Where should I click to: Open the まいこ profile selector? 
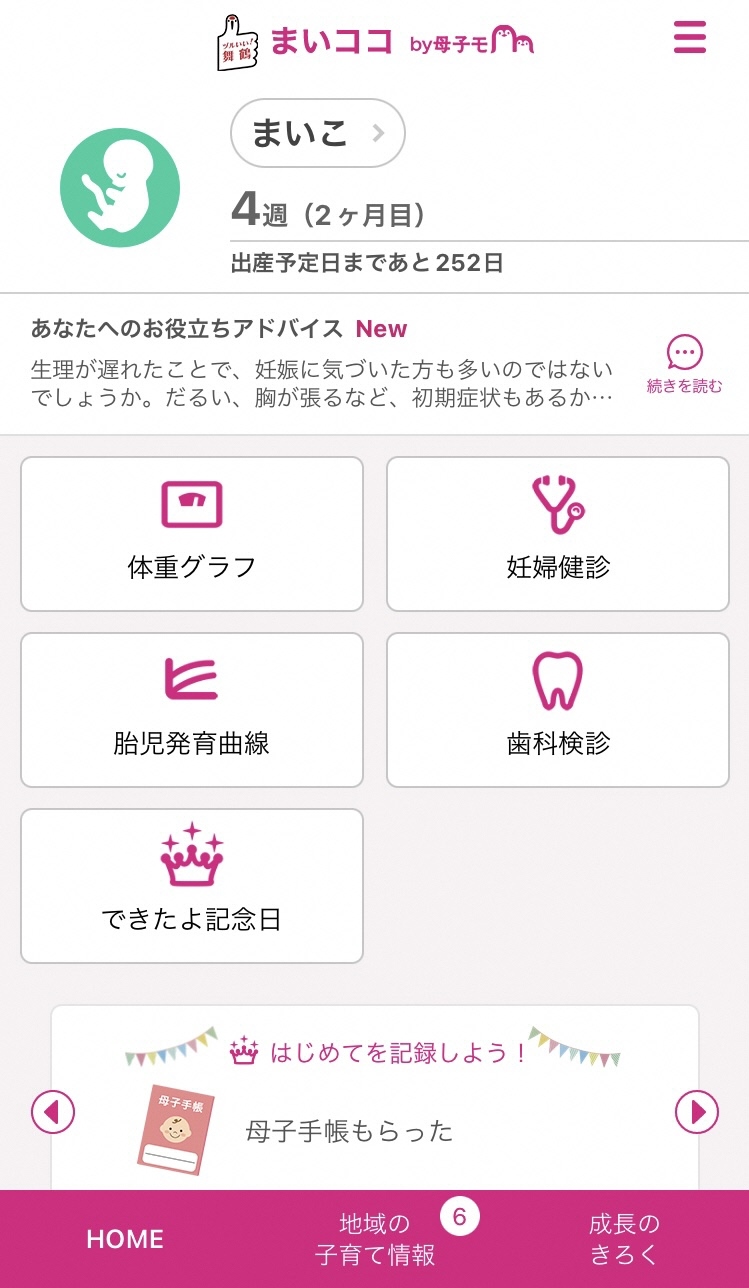pyautogui.click(x=318, y=133)
